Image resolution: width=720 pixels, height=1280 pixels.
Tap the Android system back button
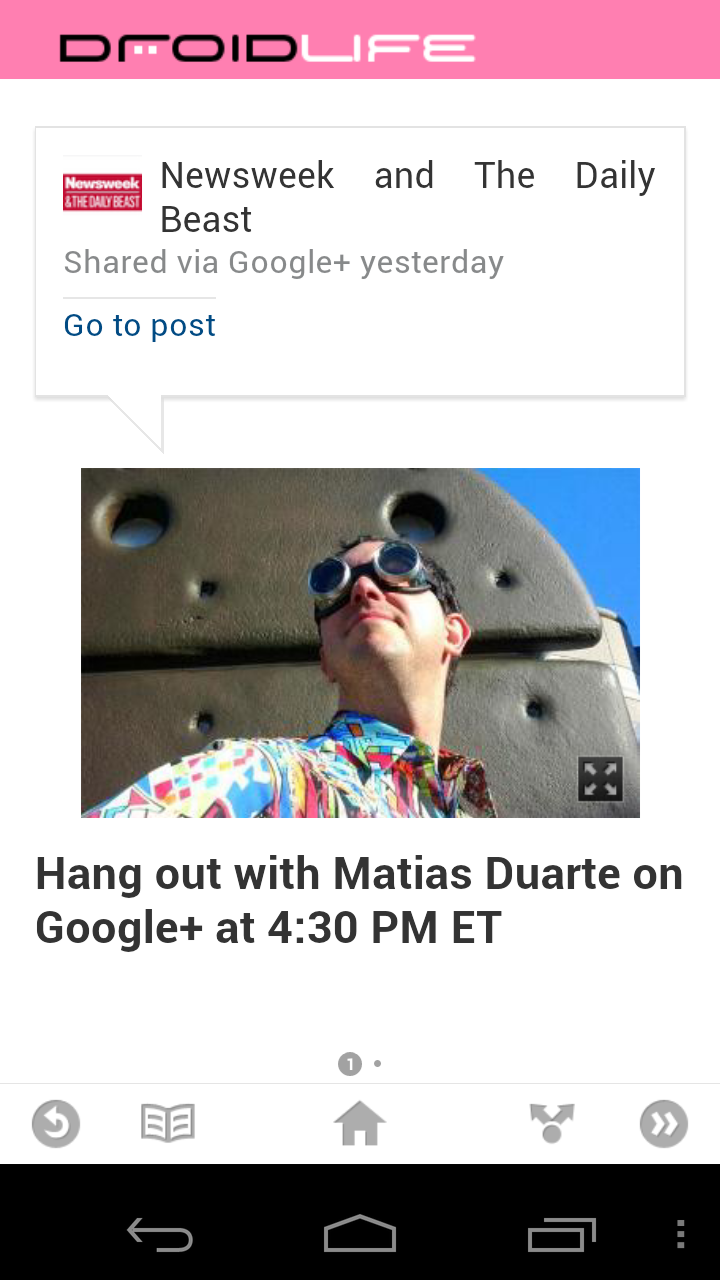(160, 1236)
